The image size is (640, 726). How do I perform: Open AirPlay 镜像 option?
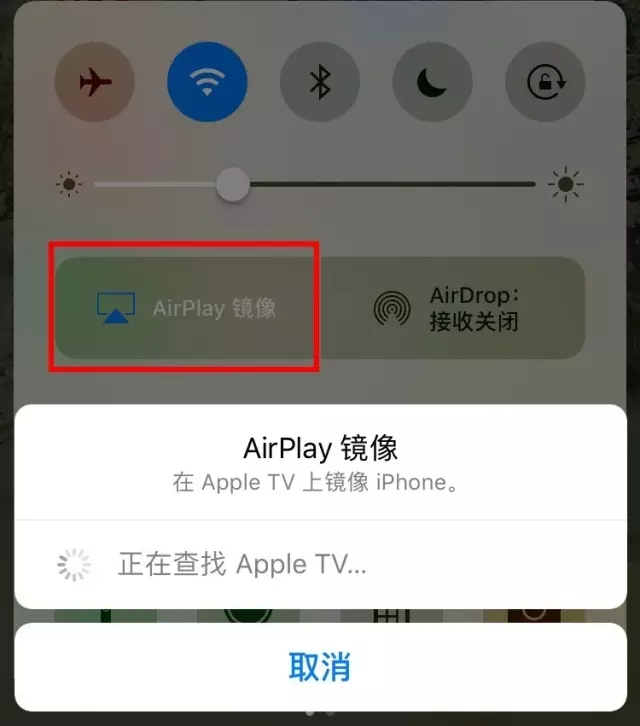point(186,307)
